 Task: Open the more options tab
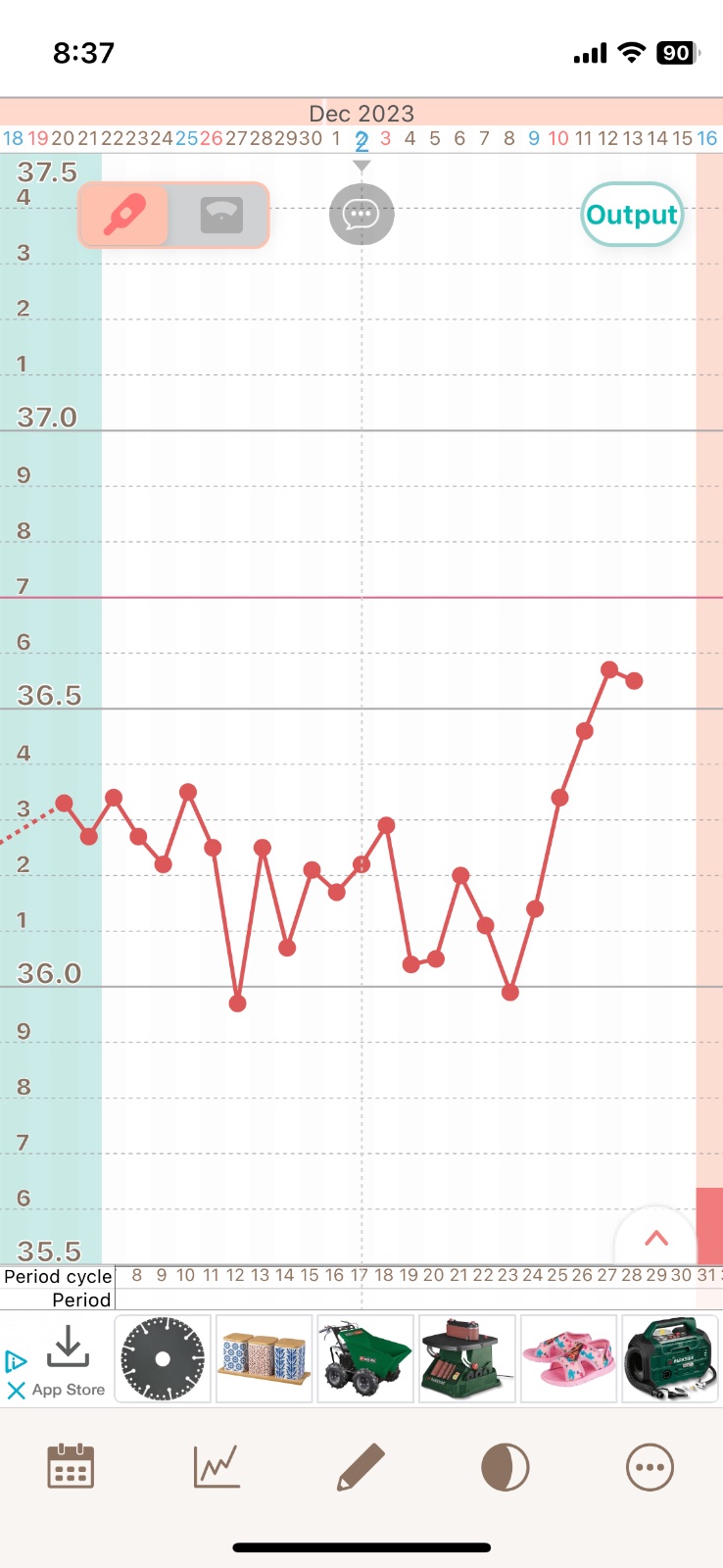point(650,1467)
